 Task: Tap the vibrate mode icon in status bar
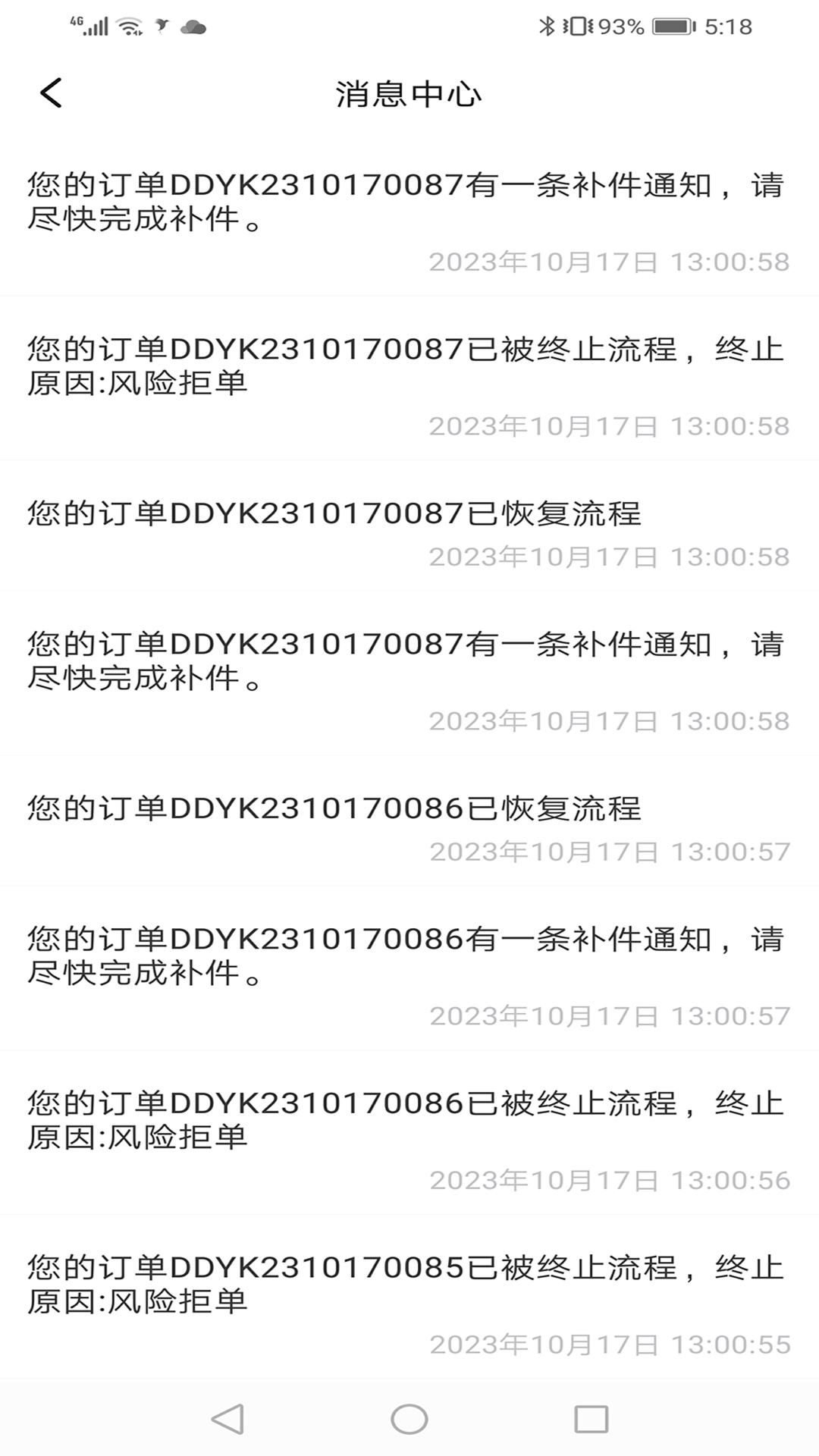click(578, 25)
